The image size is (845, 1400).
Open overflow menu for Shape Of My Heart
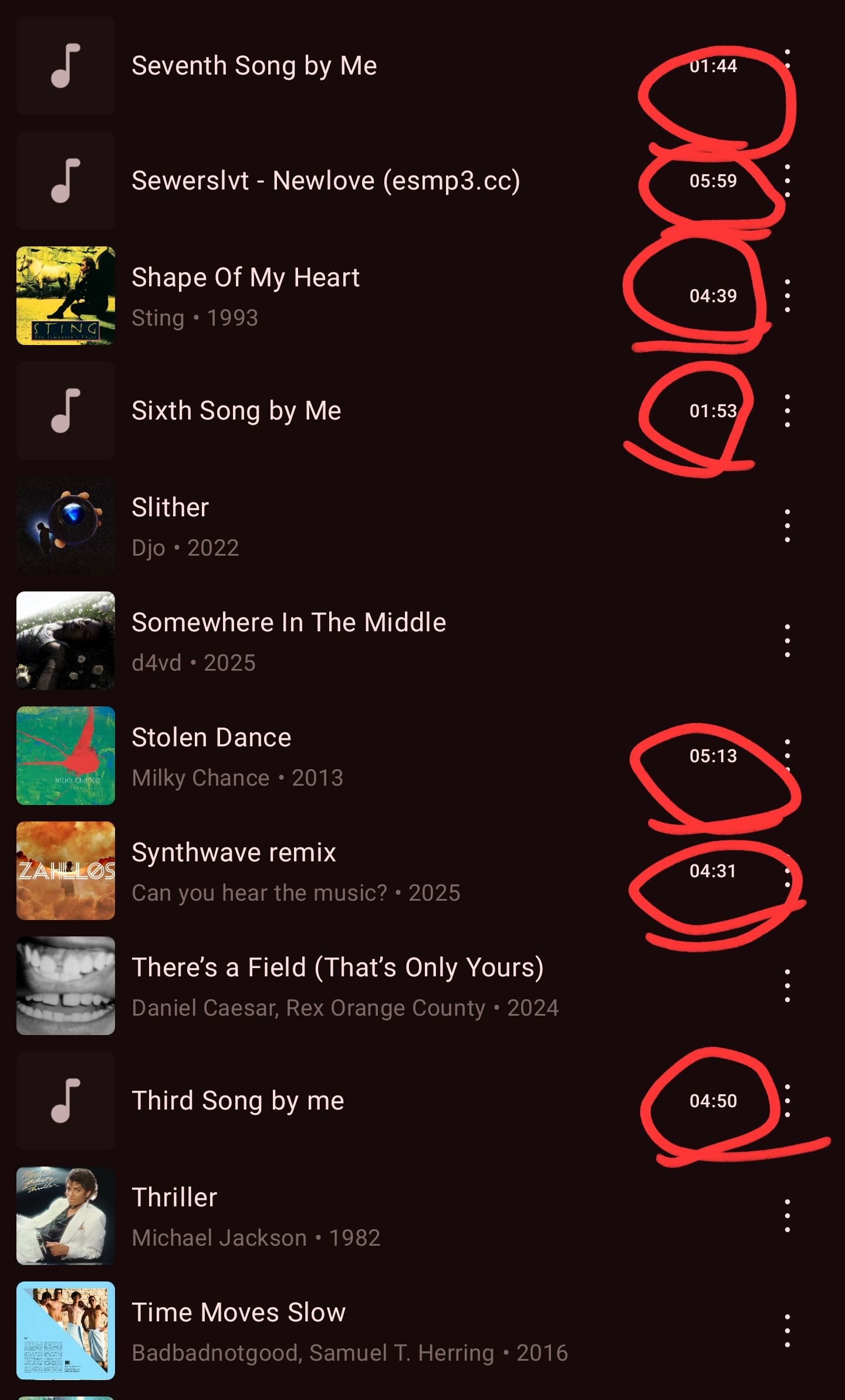787,296
